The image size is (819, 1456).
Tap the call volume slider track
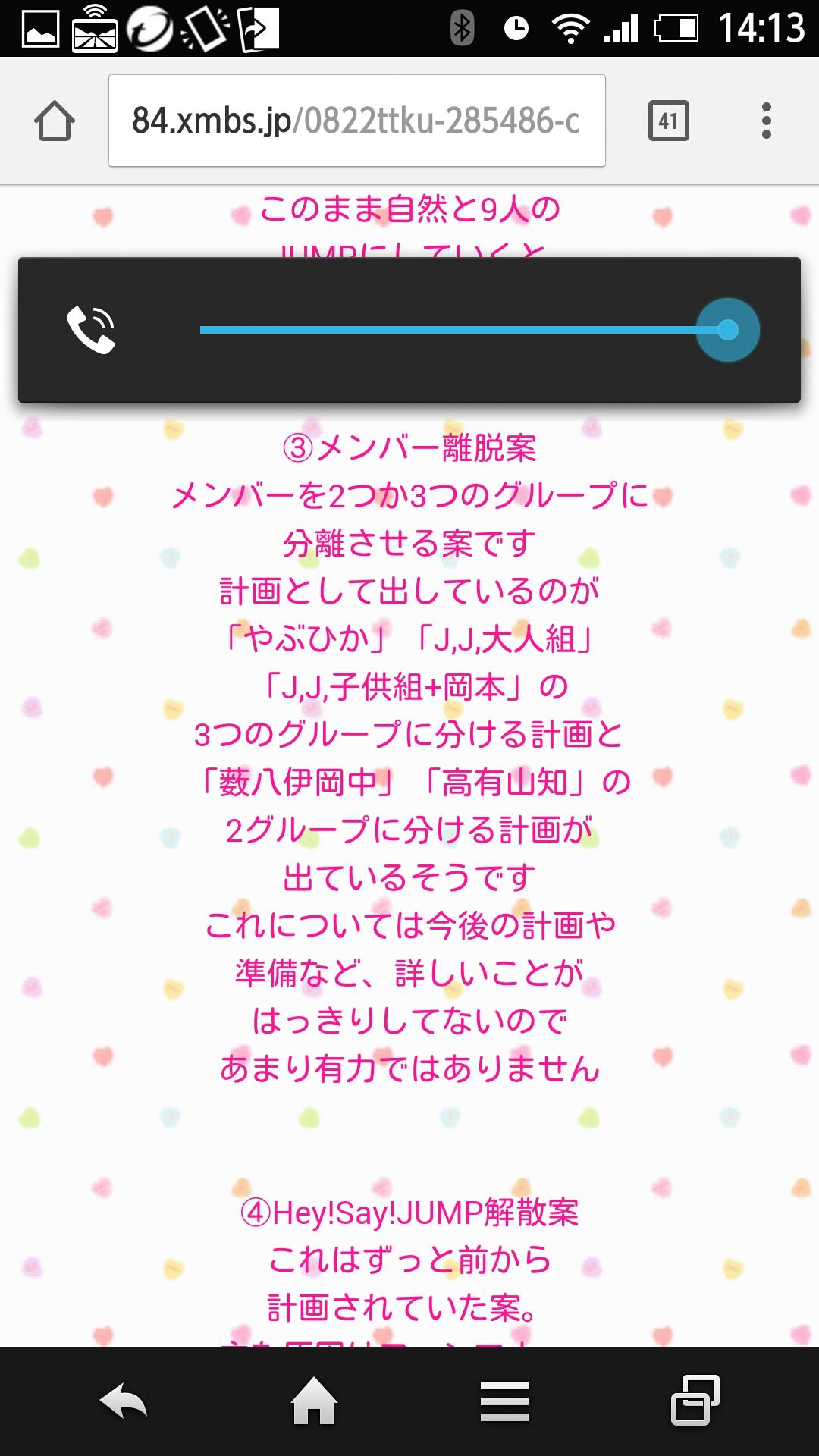455,330
